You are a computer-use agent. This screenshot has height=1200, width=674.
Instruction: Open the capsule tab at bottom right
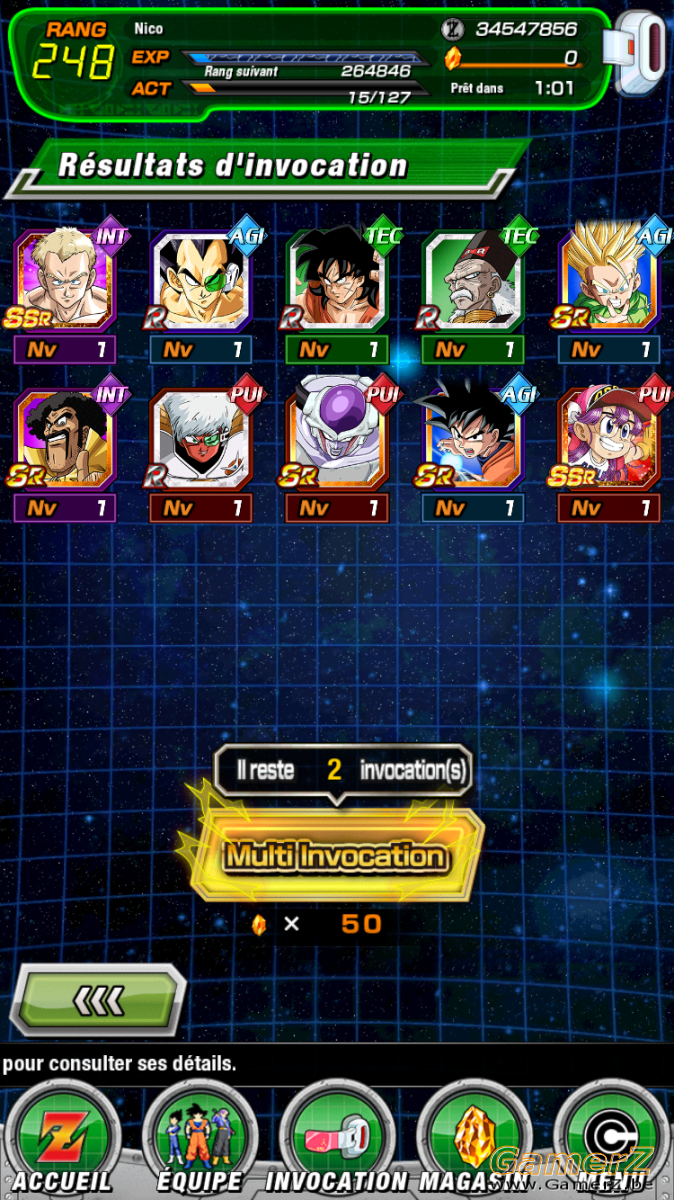pos(611,1141)
